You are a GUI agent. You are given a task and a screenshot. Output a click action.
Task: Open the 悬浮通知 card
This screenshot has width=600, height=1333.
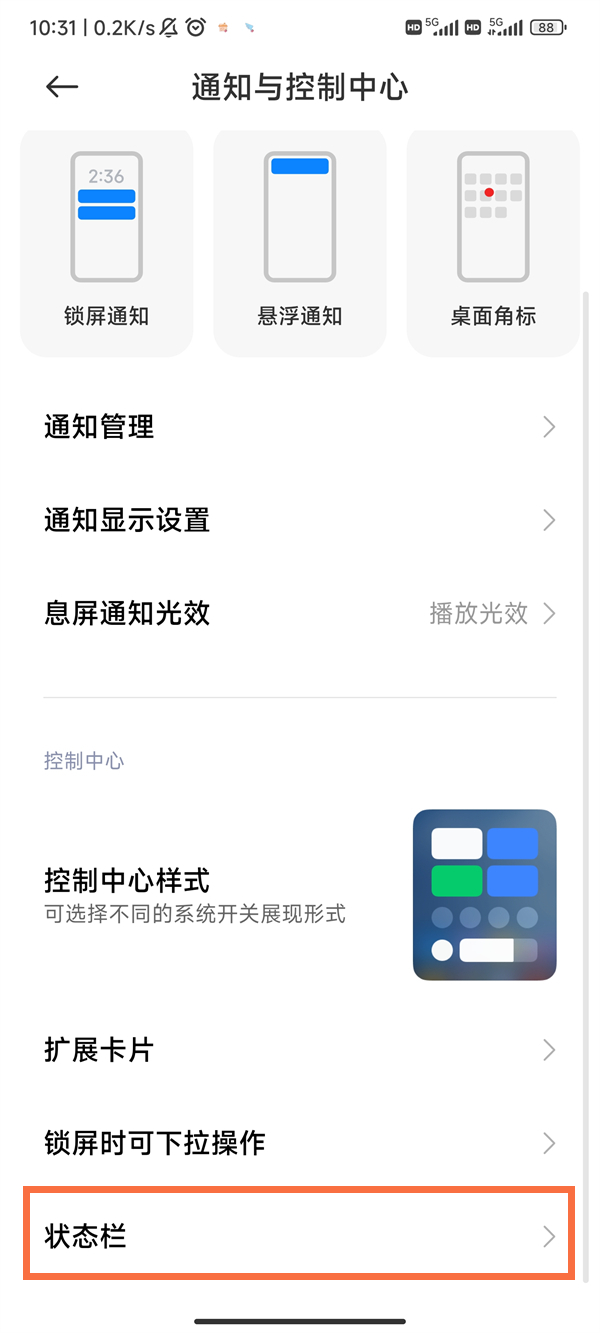coord(300,242)
